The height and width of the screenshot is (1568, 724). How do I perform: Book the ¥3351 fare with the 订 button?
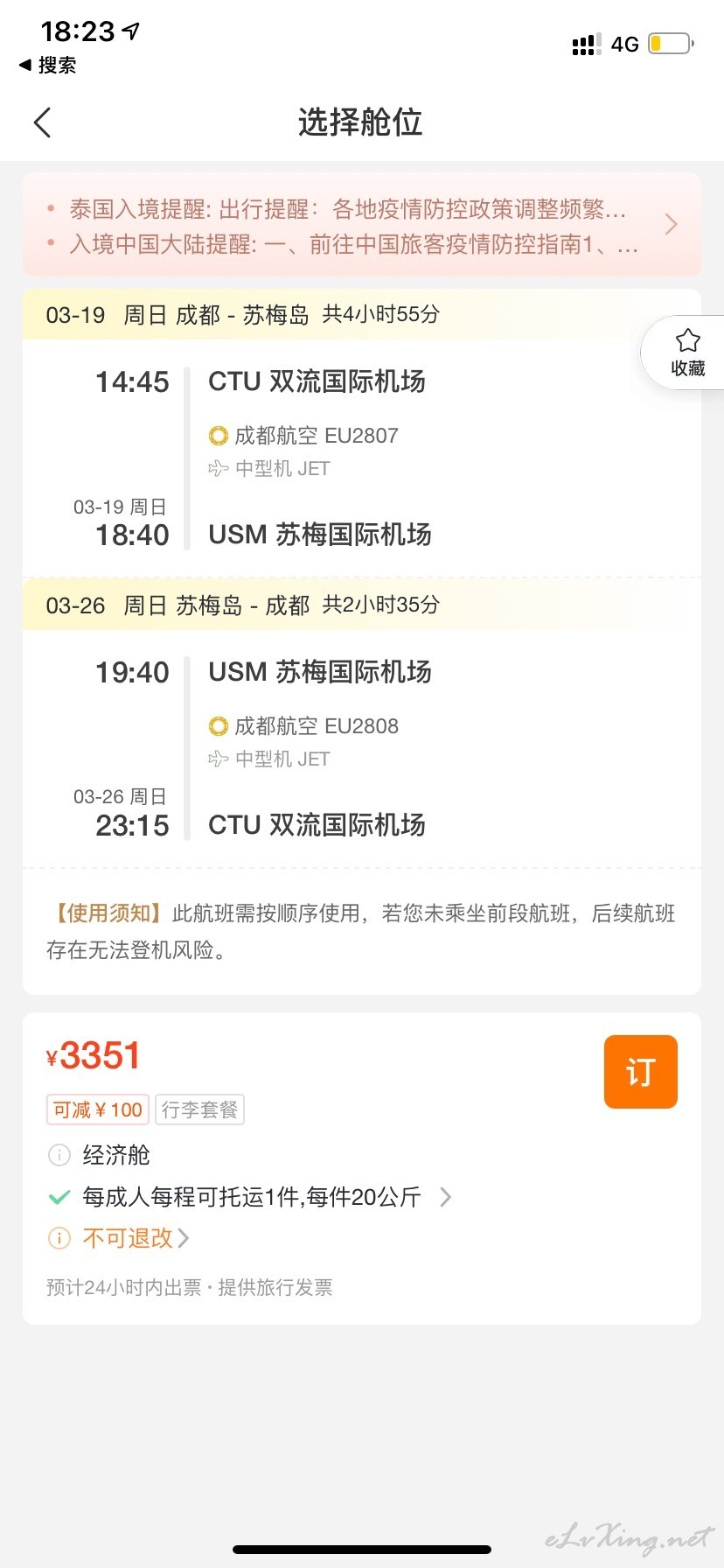[641, 1072]
